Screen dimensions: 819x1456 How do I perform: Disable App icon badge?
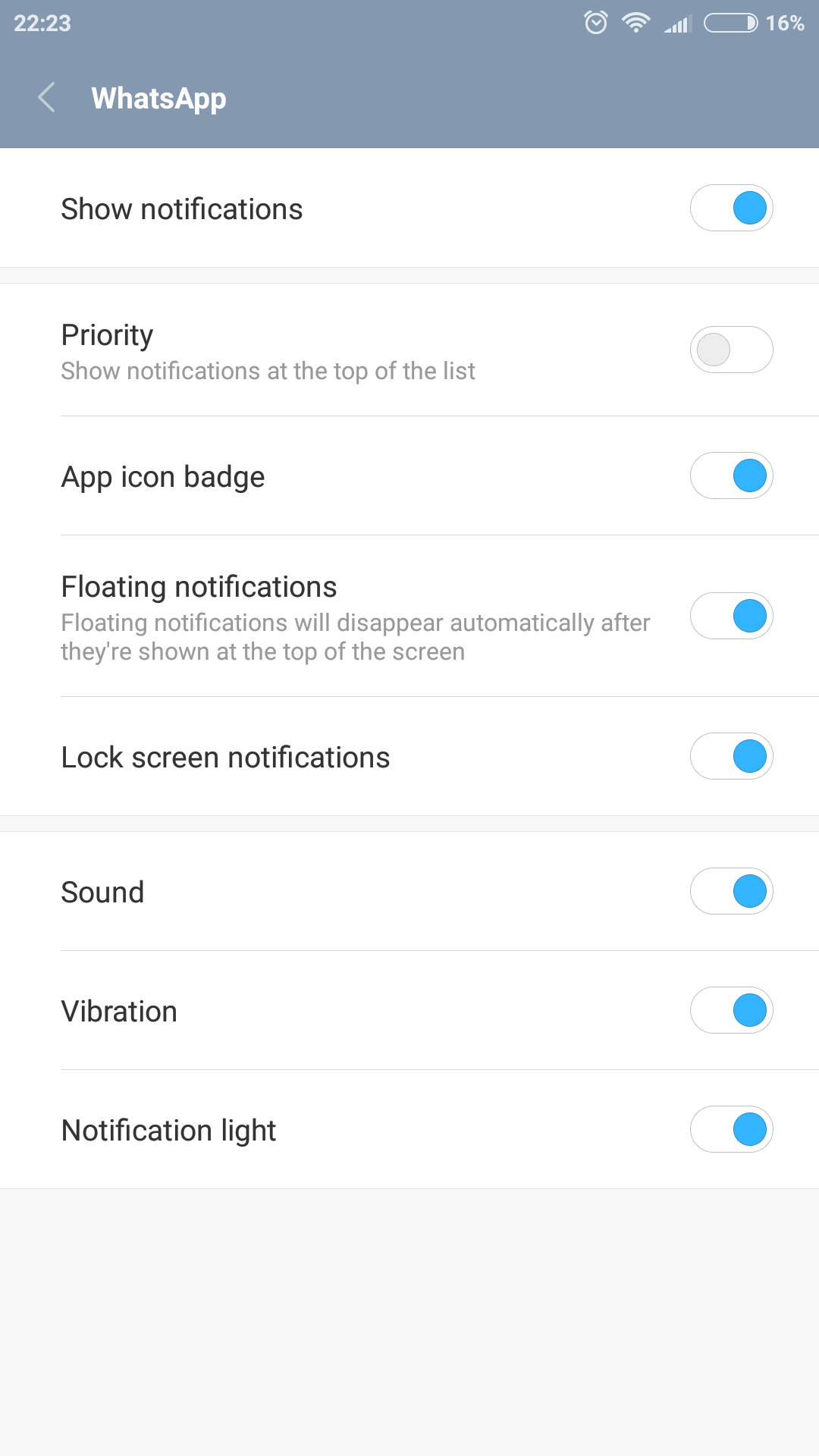pos(731,475)
